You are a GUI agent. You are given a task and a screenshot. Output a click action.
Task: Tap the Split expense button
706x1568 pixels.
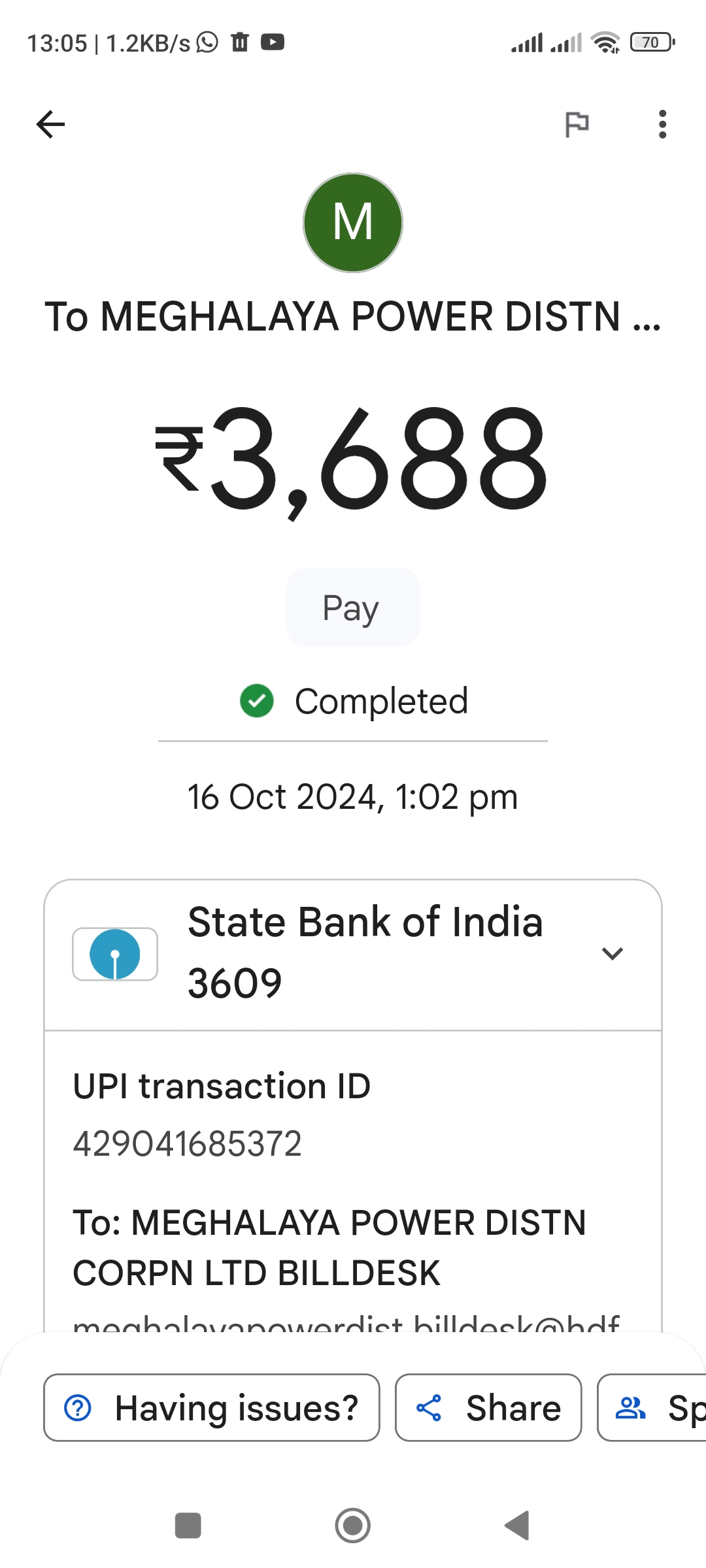pos(652,1407)
